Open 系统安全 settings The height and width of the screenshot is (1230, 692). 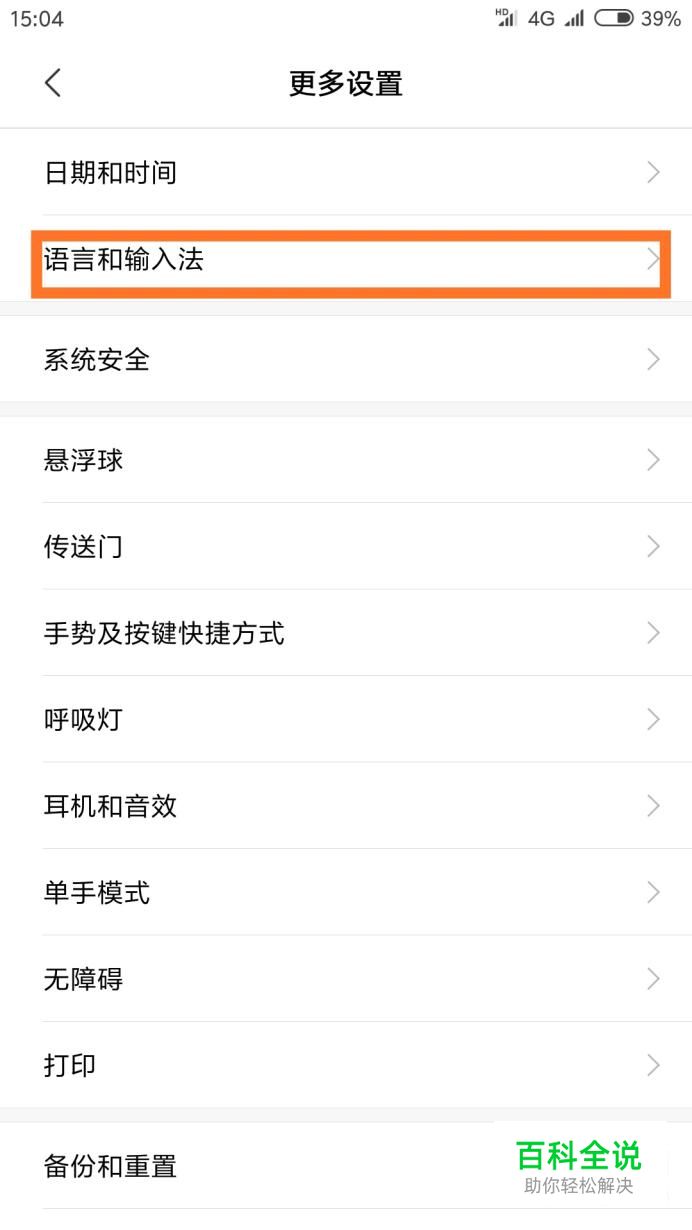pyautogui.click(x=346, y=359)
